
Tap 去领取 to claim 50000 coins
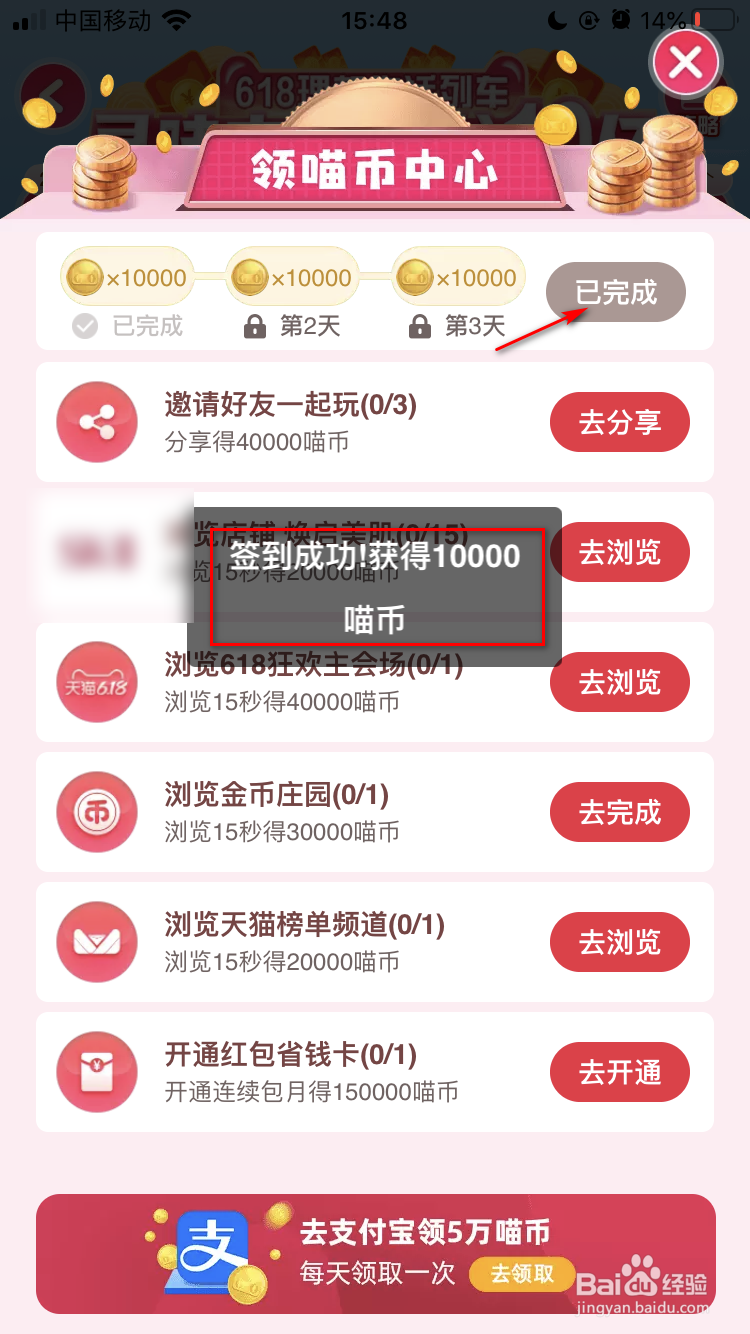pyautogui.click(x=521, y=1276)
